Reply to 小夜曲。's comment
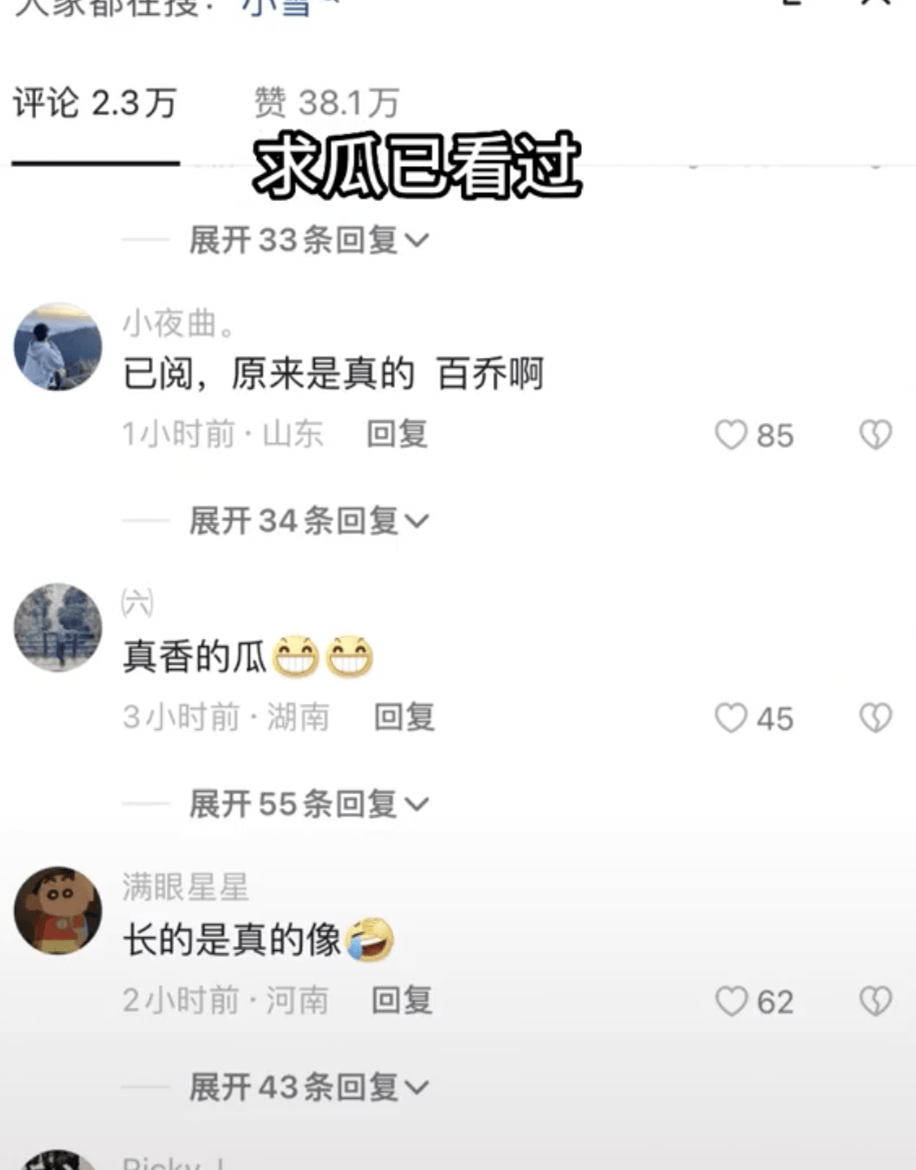 coord(397,434)
